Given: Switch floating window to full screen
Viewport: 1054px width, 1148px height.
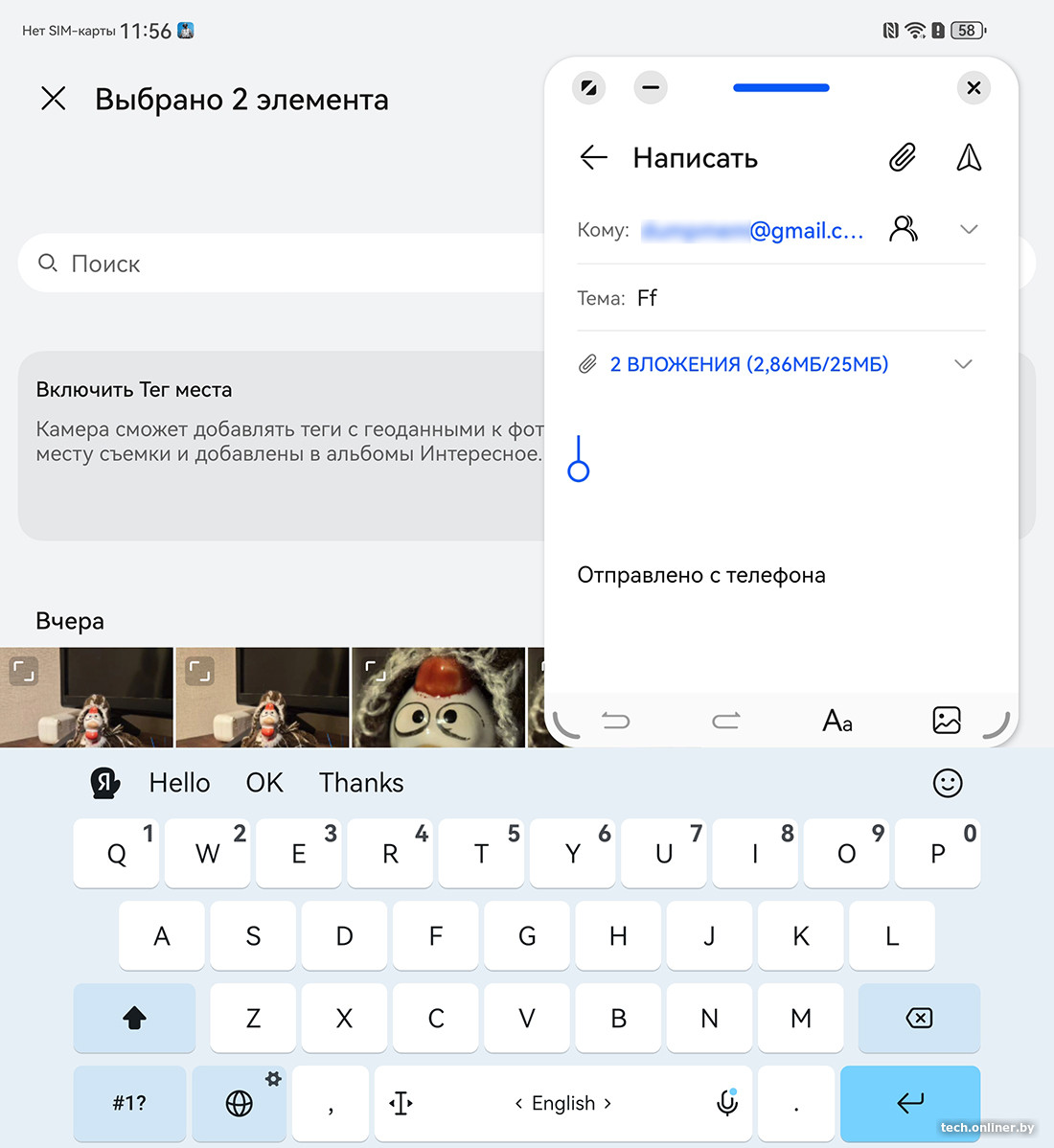Looking at the screenshot, I should (588, 88).
